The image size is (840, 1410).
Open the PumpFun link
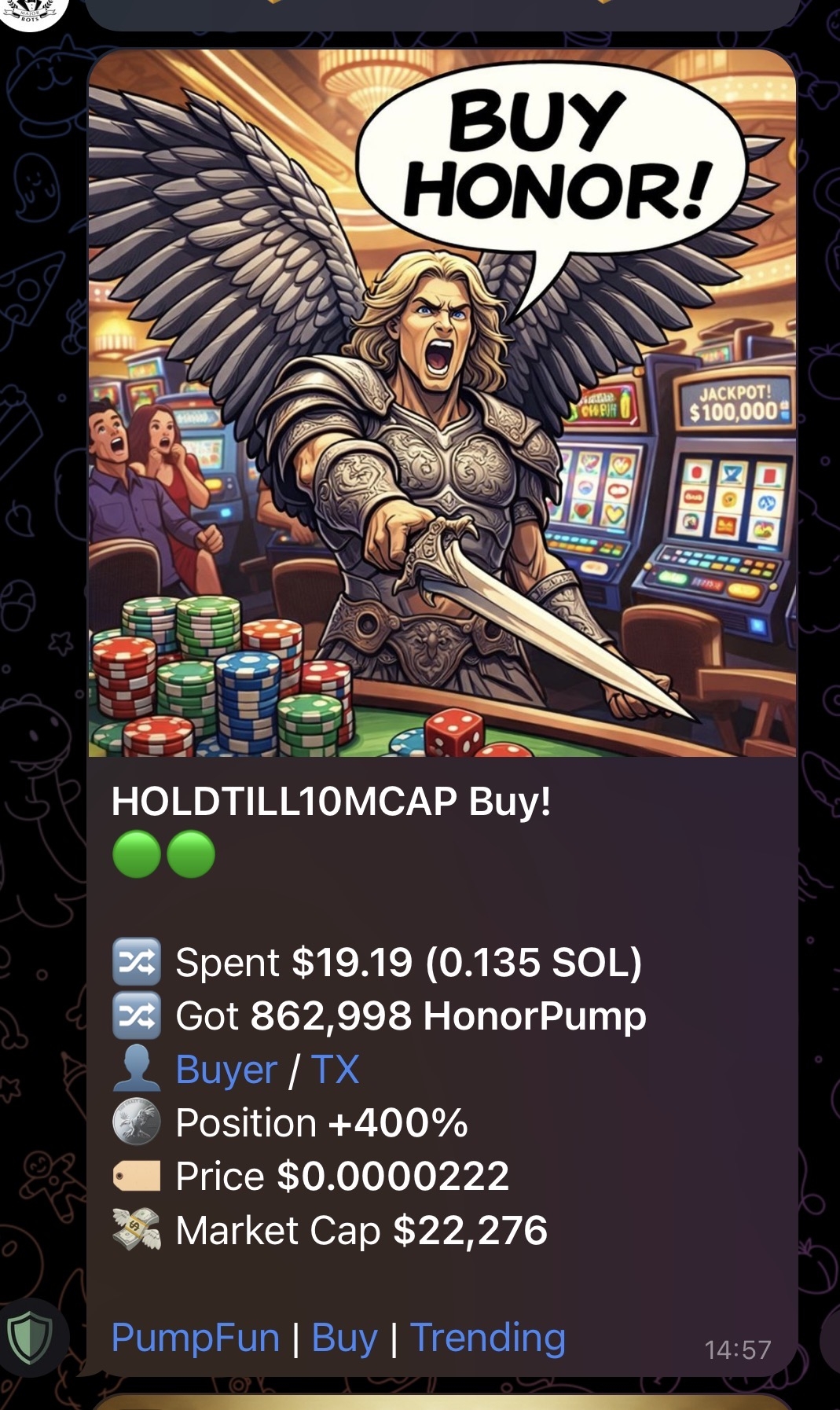click(x=196, y=1337)
